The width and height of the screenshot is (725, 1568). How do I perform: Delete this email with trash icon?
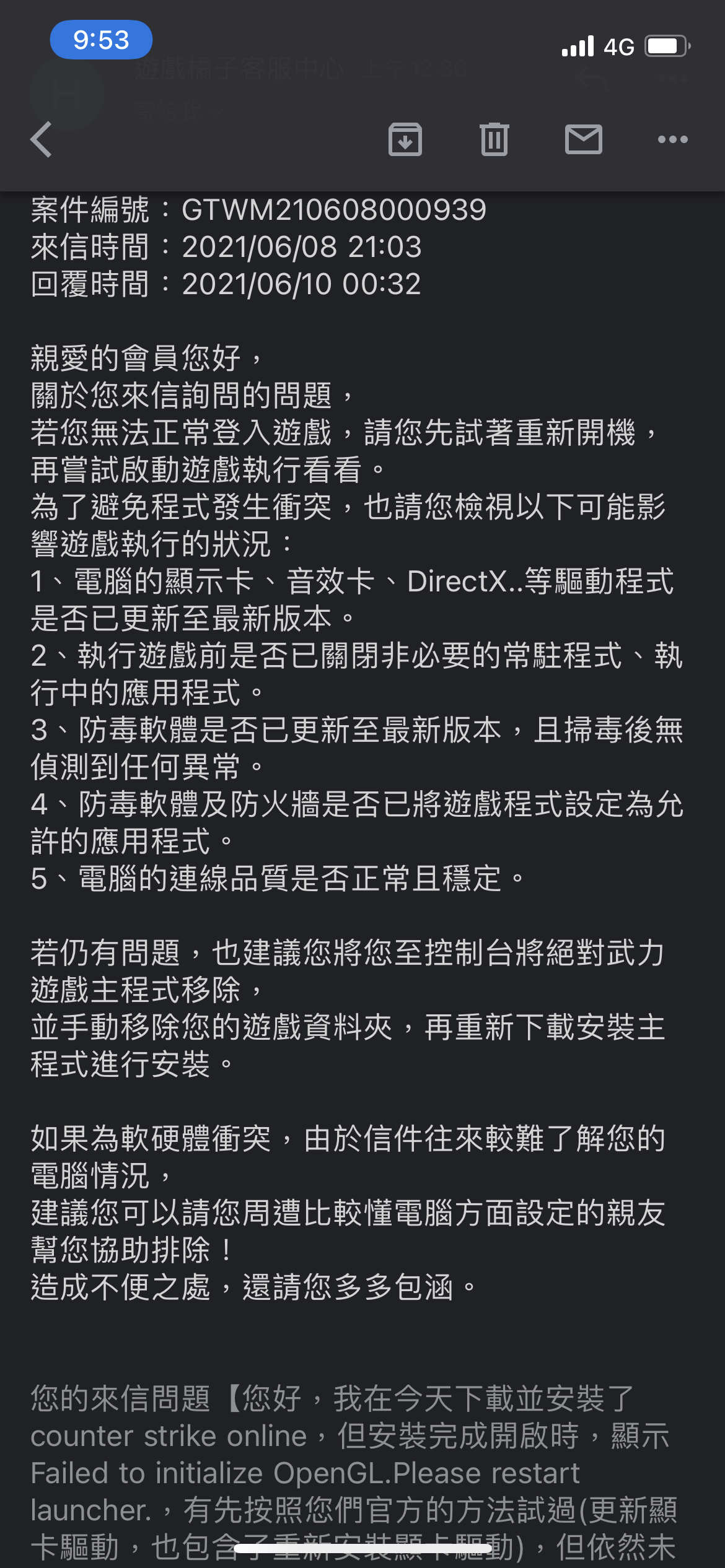pyautogui.click(x=494, y=139)
